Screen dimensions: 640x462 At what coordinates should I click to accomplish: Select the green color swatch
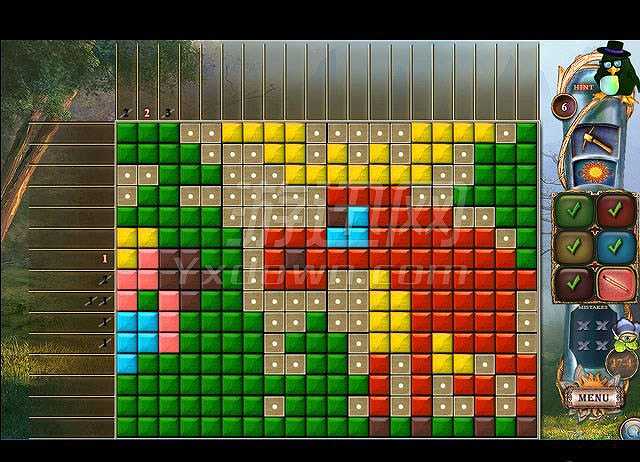(x=573, y=211)
